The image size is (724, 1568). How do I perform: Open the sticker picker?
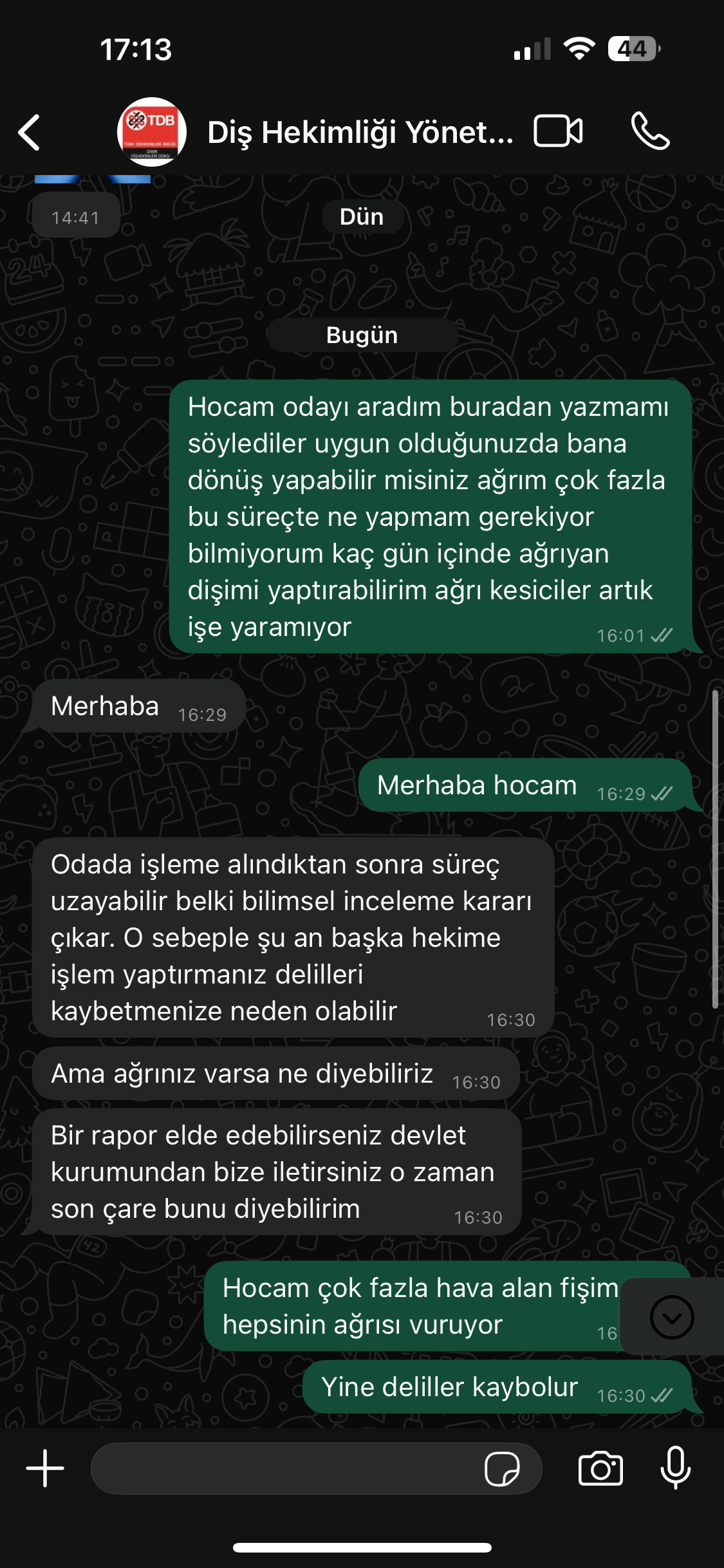tap(502, 1469)
